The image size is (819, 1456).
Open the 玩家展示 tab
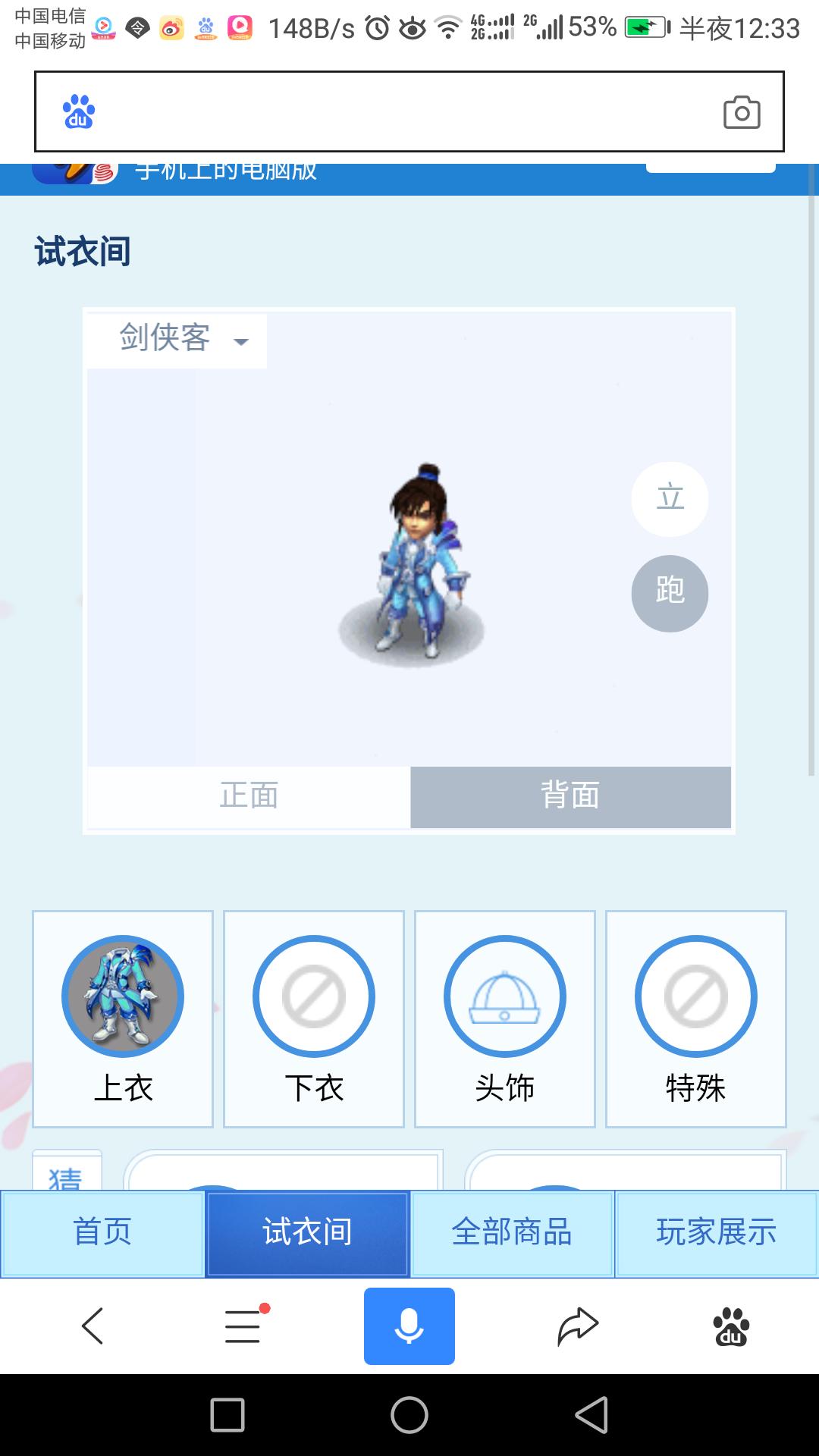pyautogui.click(x=717, y=1233)
